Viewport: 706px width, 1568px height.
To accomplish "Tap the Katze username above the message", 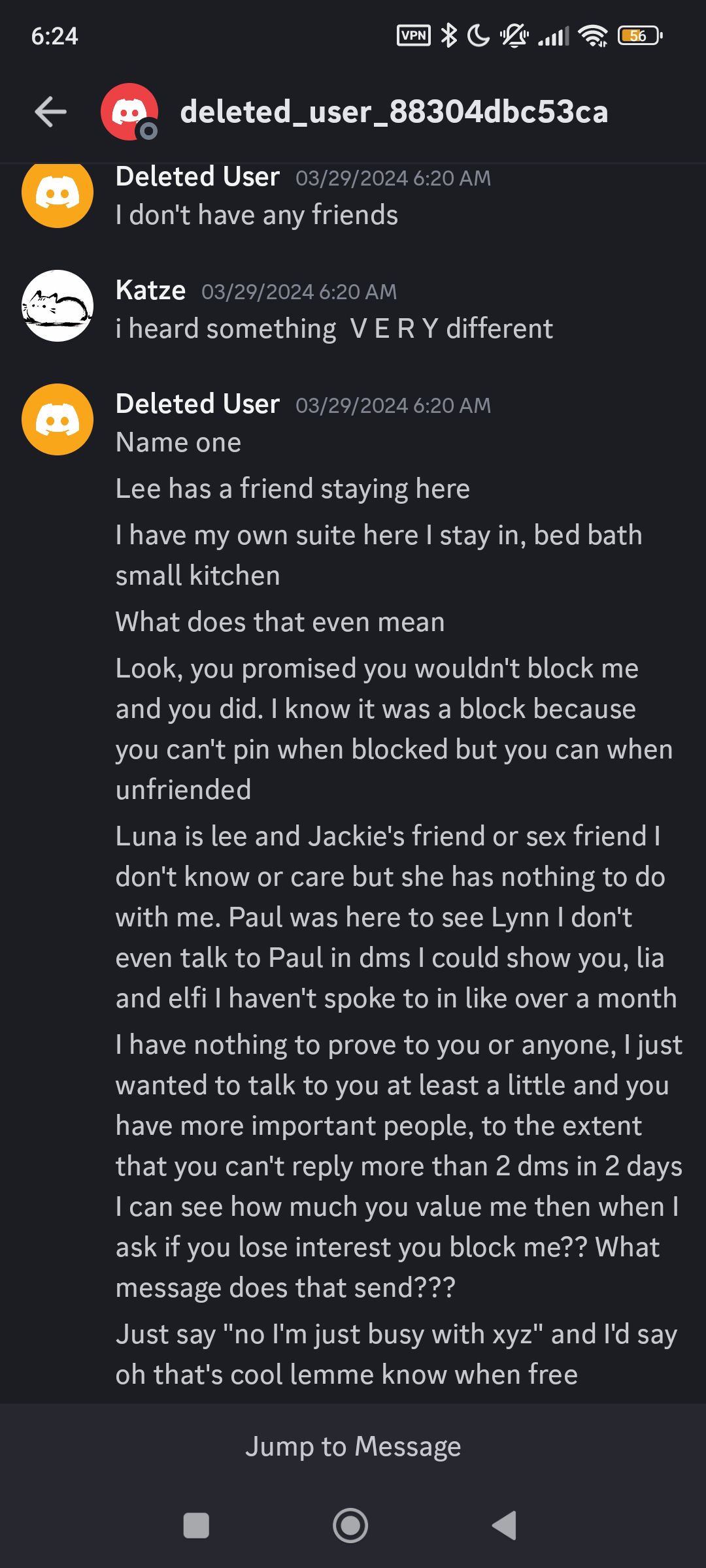I will (x=150, y=290).
